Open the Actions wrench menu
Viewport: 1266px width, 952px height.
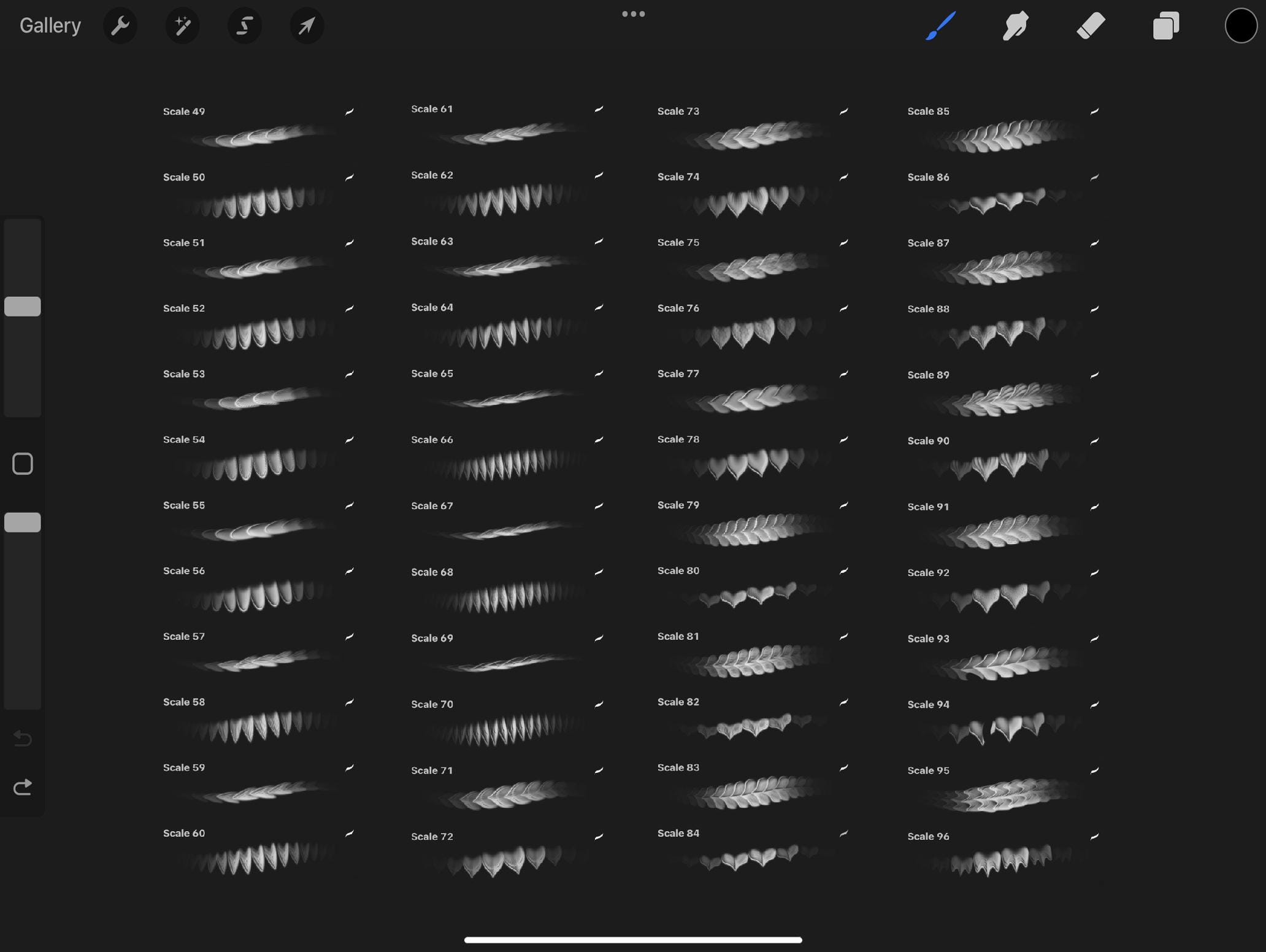[120, 26]
